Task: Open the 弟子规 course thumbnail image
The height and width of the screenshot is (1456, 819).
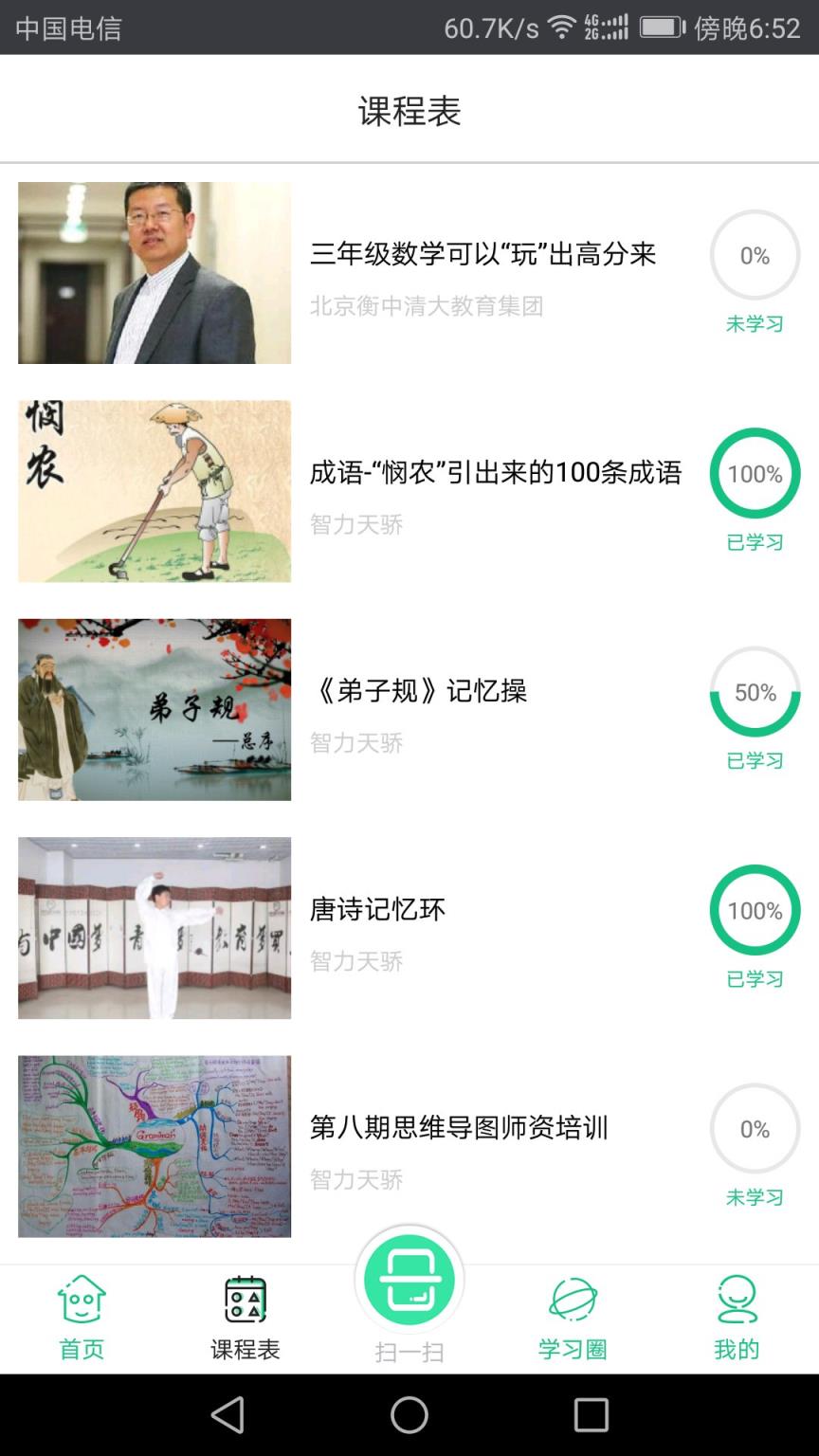Action: pos(155,709)
